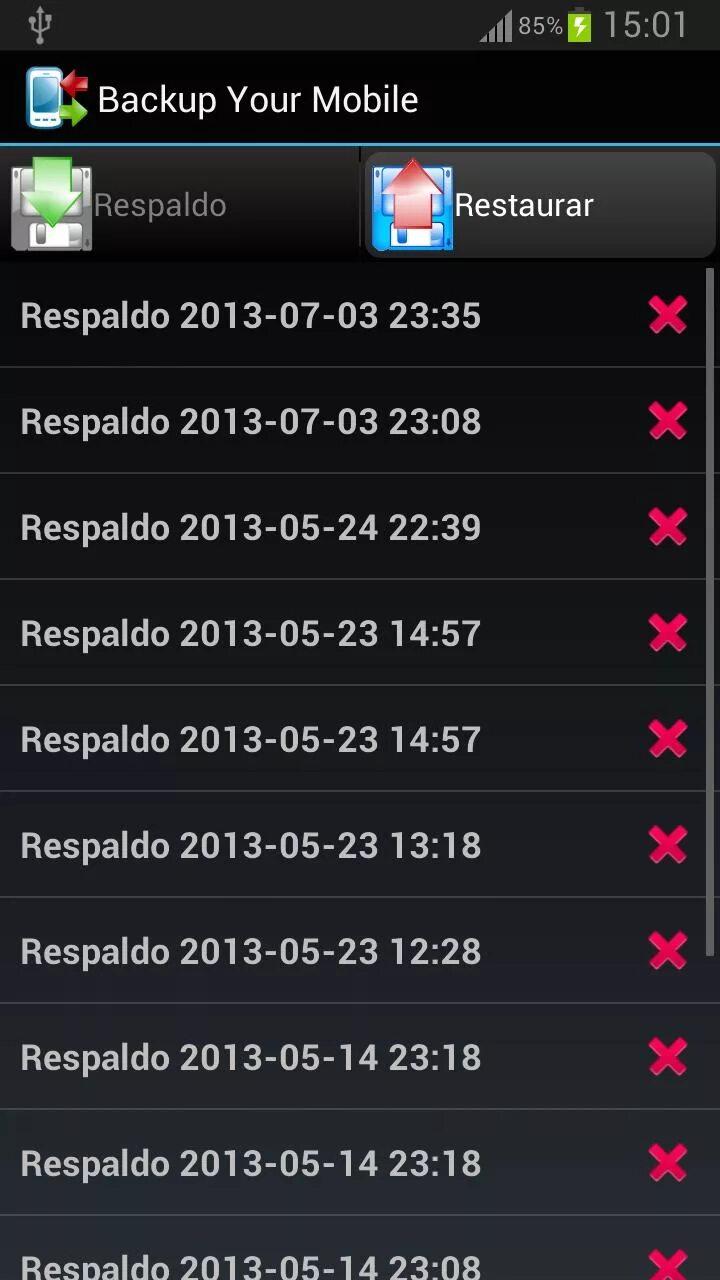
Task: Delete the Respaldo 2013-07-03 23:35 backup
Action: [x=667, y=316]
